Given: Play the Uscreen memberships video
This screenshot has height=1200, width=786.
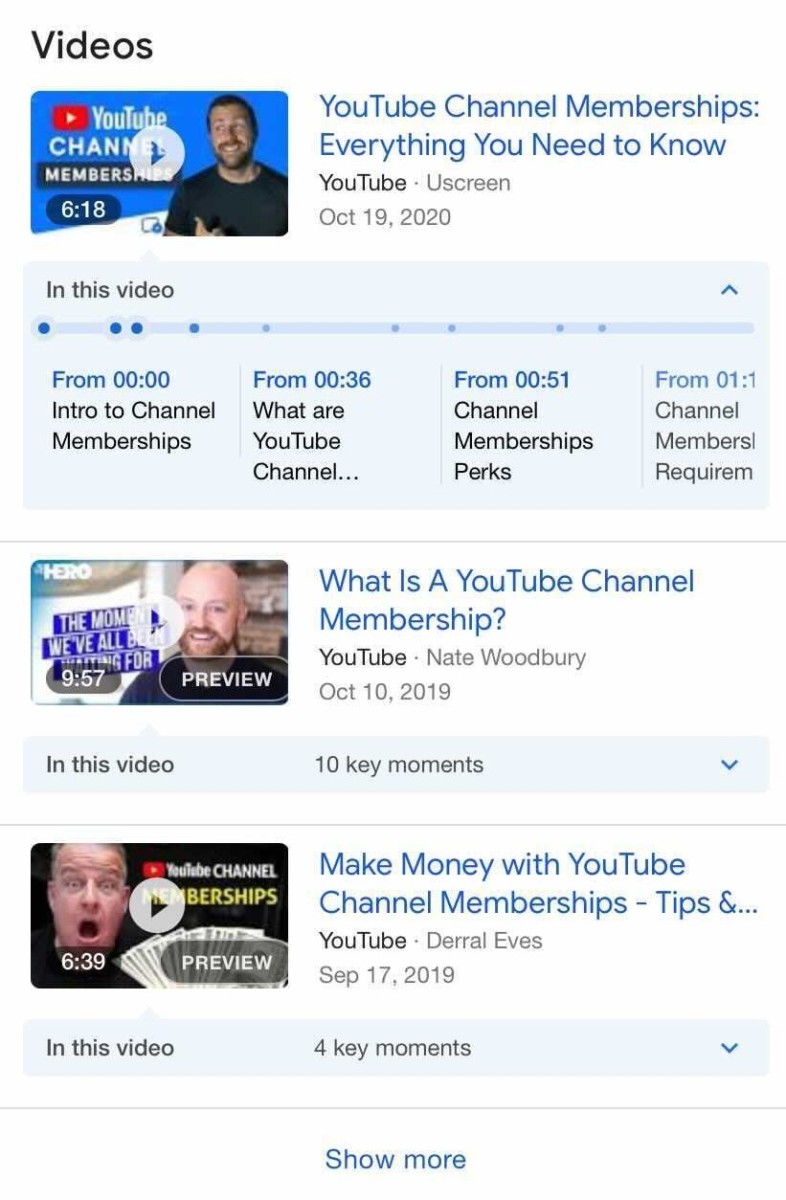Looking at the screenshot, I should click(155, 151).
